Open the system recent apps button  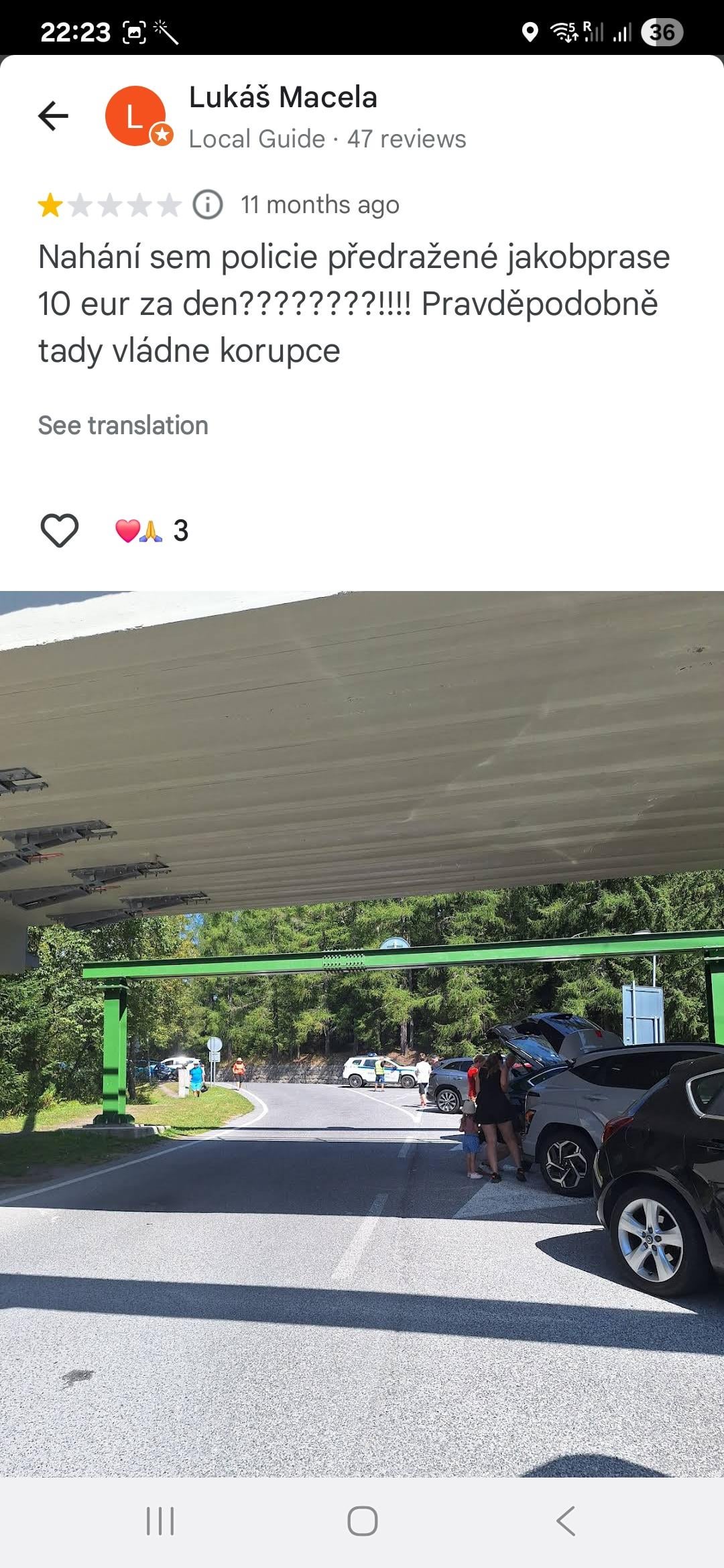coord(160,1520)
